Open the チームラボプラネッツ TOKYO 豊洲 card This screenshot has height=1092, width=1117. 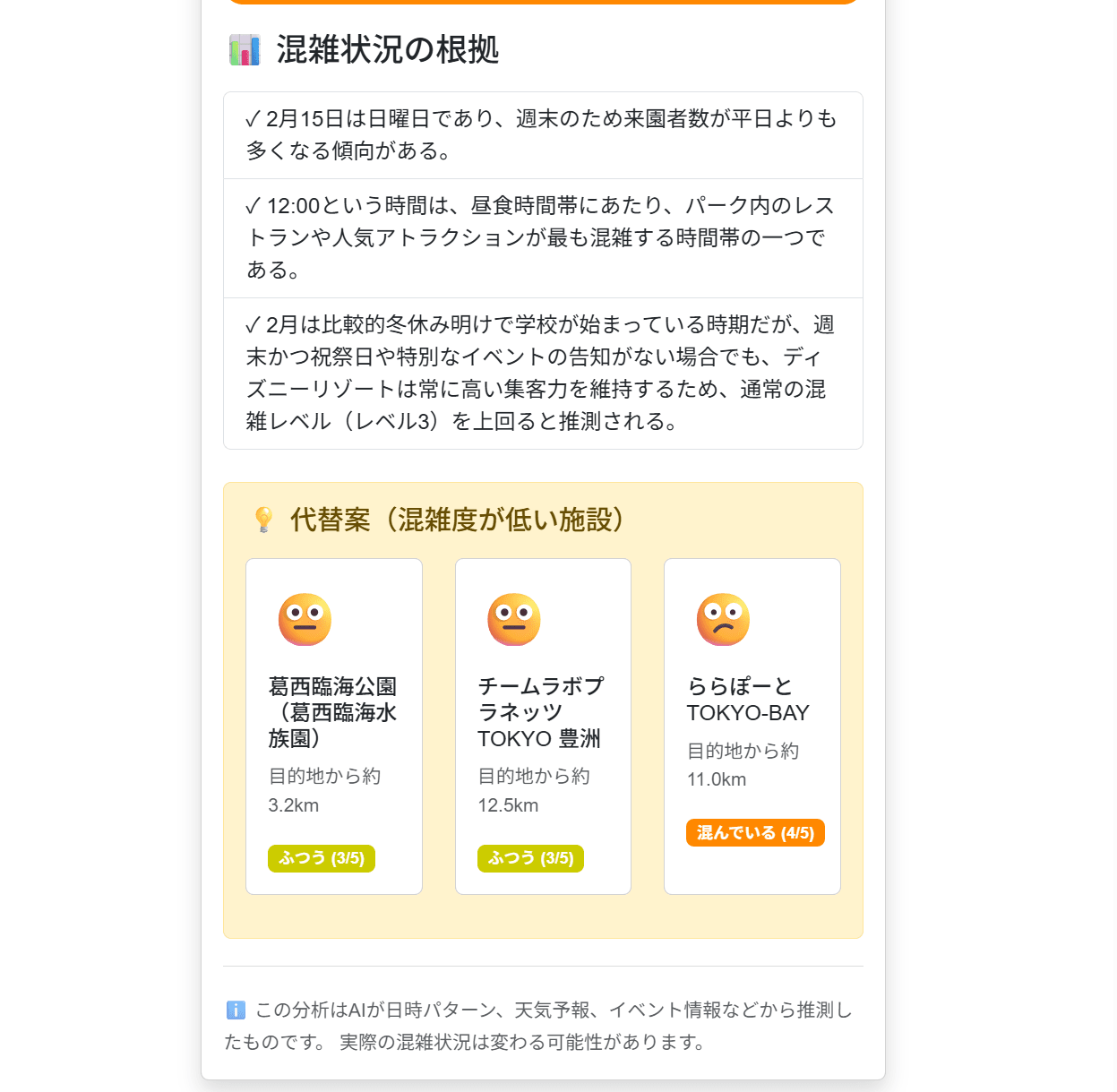click(x=543, y=727)
